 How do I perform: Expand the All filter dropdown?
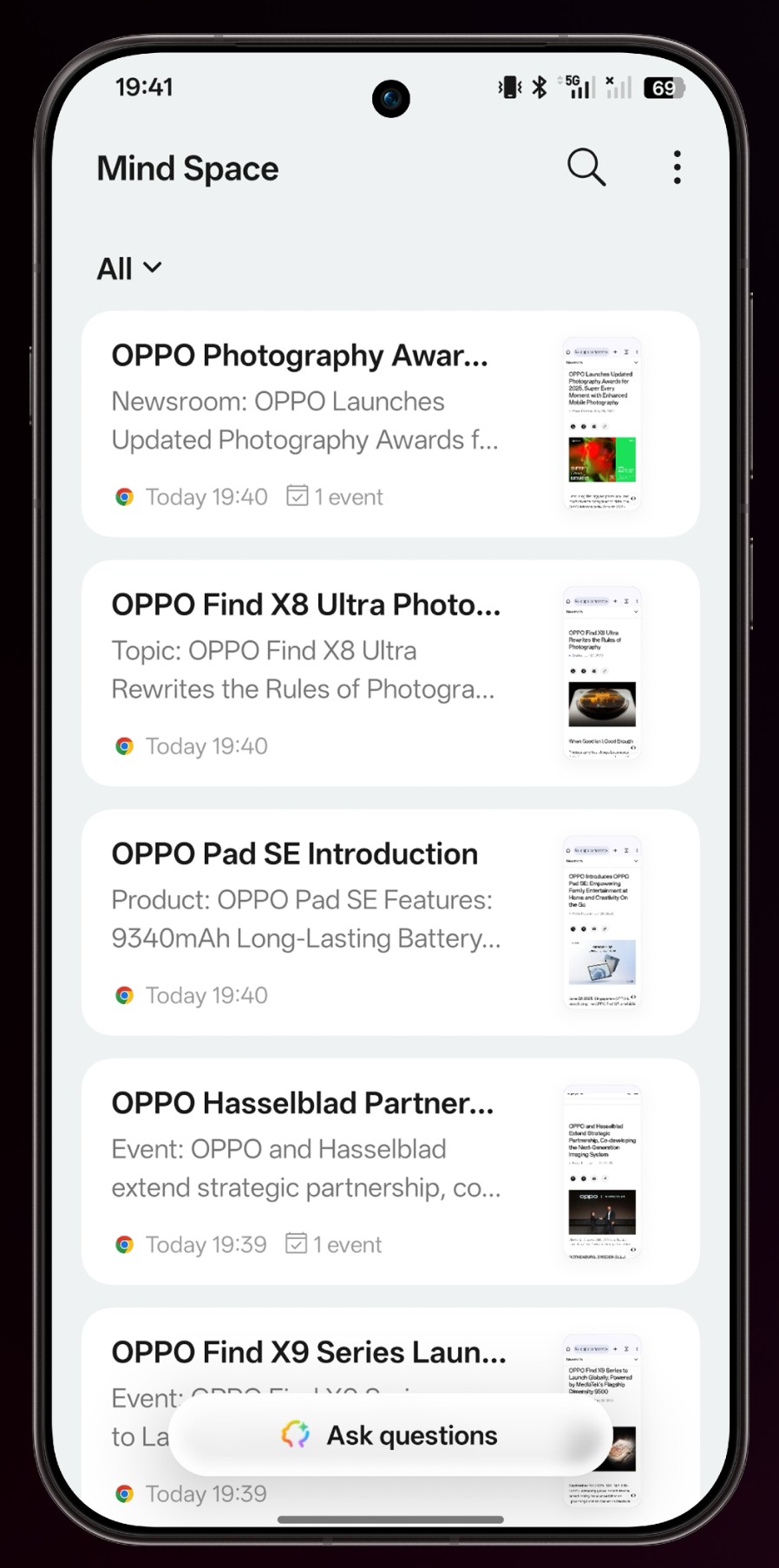coord(128,268)
